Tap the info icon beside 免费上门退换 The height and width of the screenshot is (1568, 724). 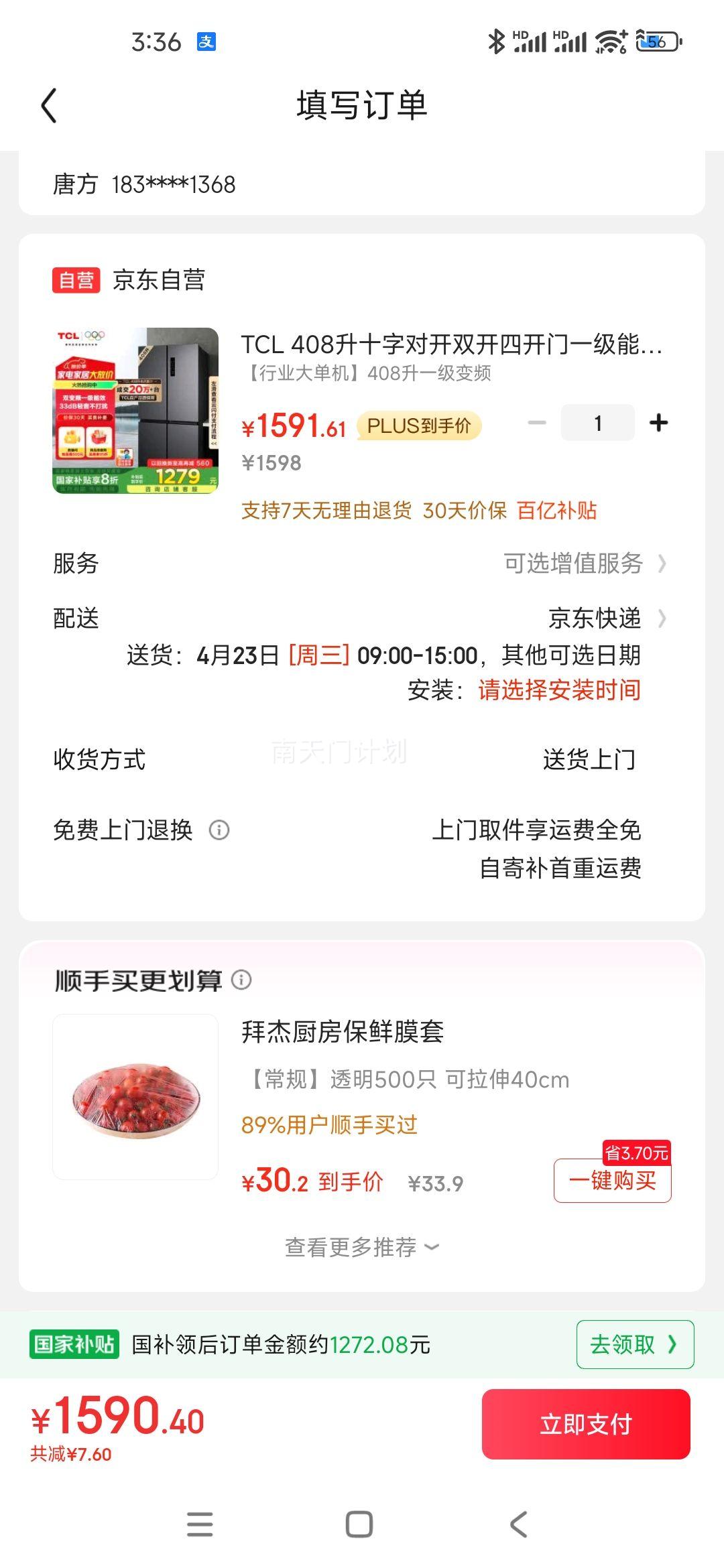[x=219, y=830]
